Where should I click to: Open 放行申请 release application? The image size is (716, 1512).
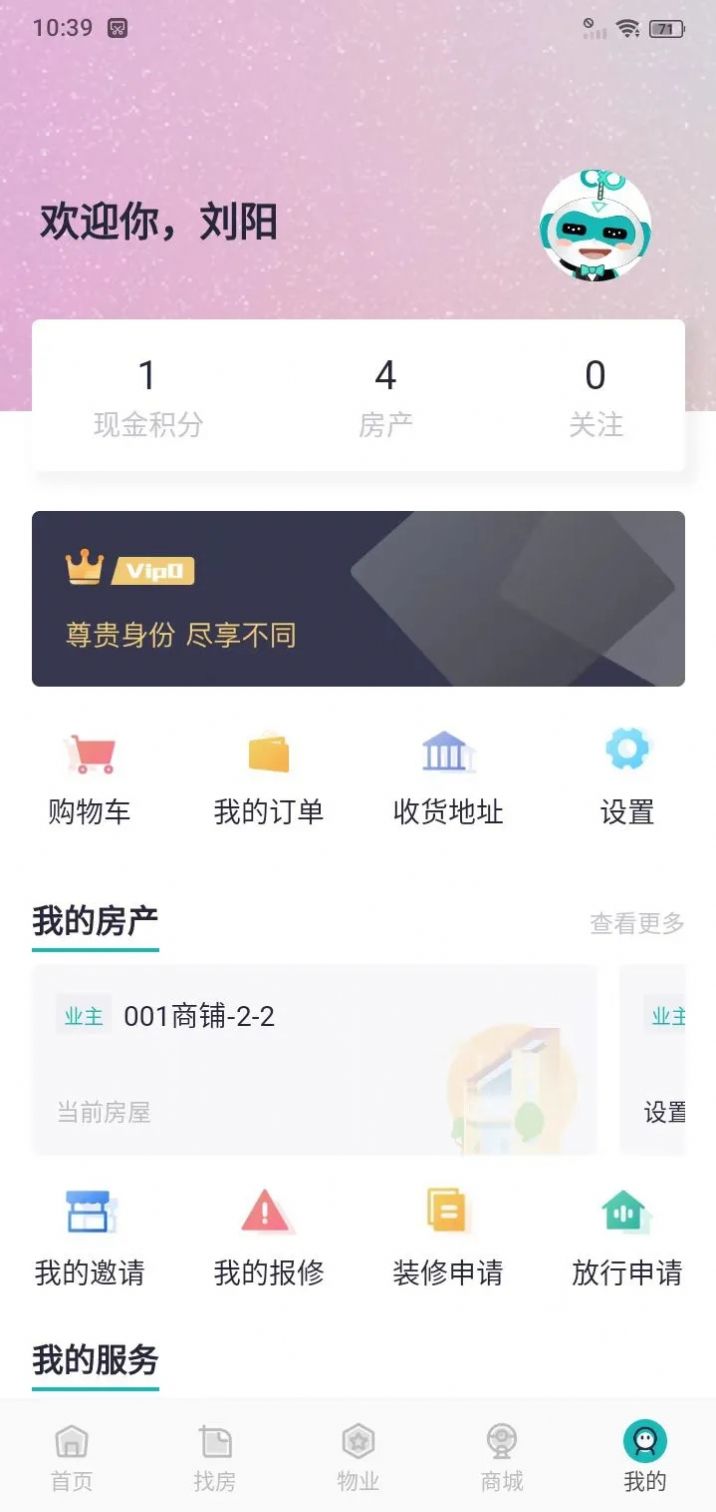click(627, 1238)
